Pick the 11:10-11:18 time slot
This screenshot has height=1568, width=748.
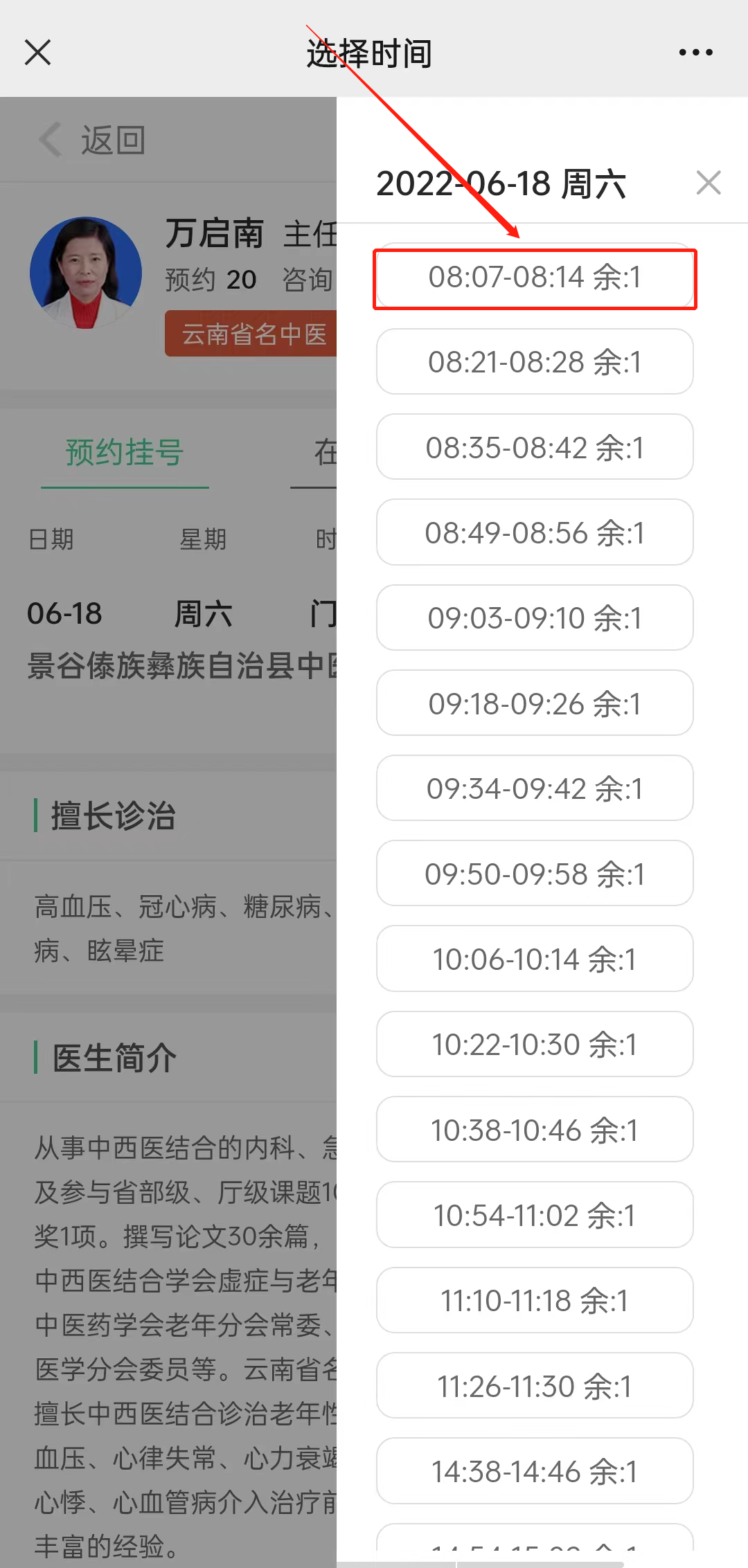534,1301
